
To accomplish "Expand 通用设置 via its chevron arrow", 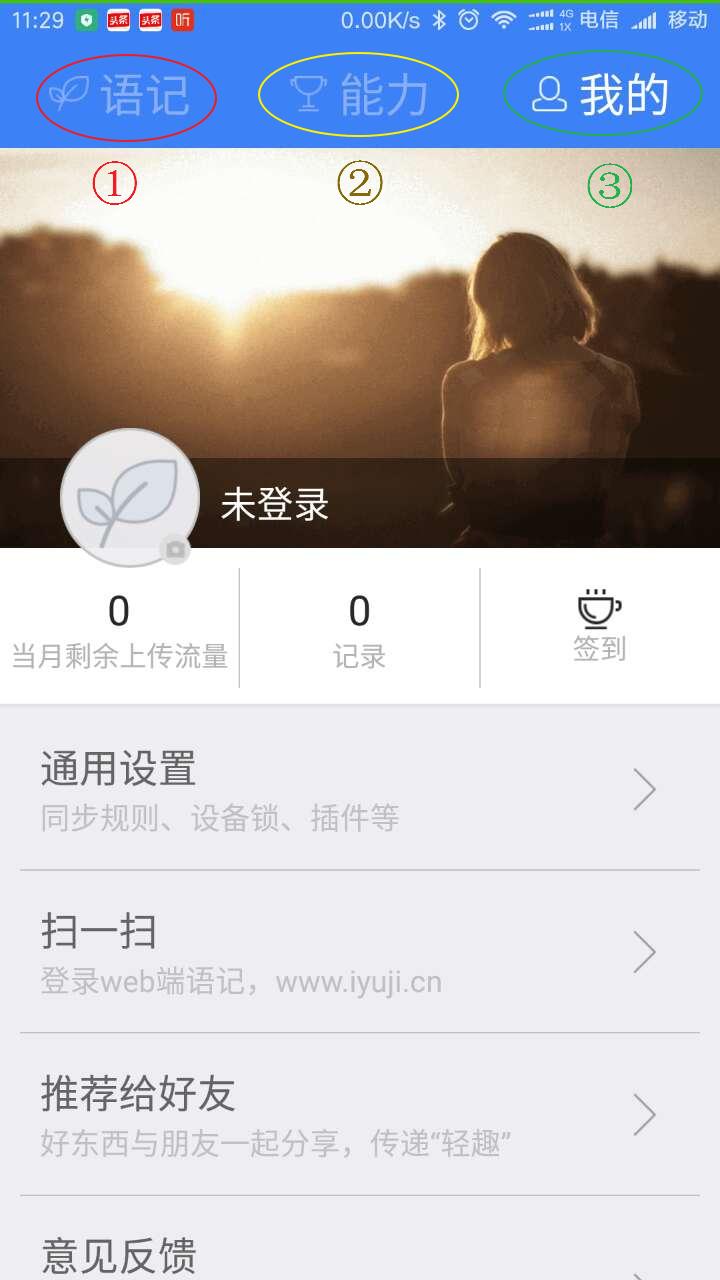I will 645,789.
